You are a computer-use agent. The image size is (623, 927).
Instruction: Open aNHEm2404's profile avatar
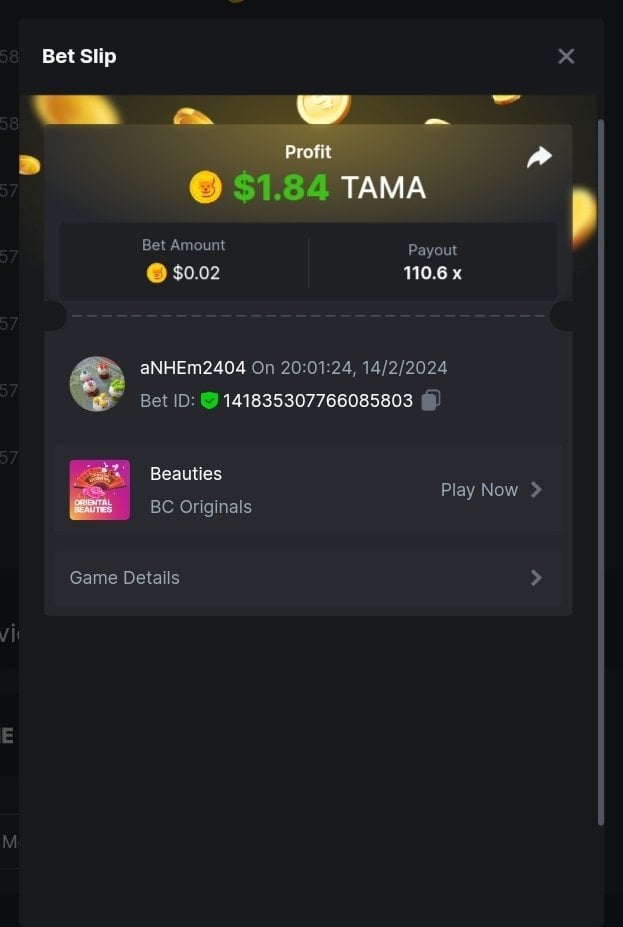point(97,383)
